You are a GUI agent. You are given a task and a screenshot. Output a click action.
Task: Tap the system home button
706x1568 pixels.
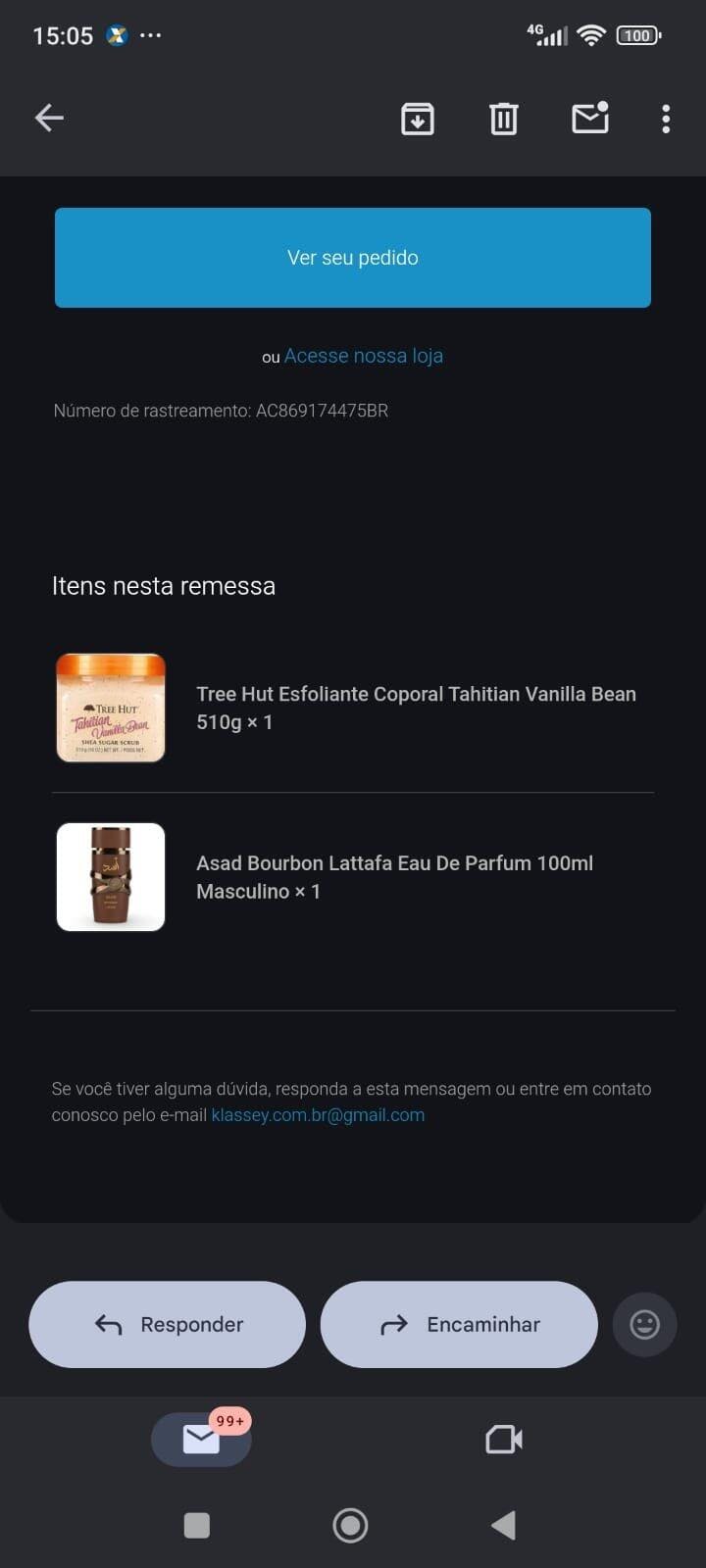(350, 1525)
